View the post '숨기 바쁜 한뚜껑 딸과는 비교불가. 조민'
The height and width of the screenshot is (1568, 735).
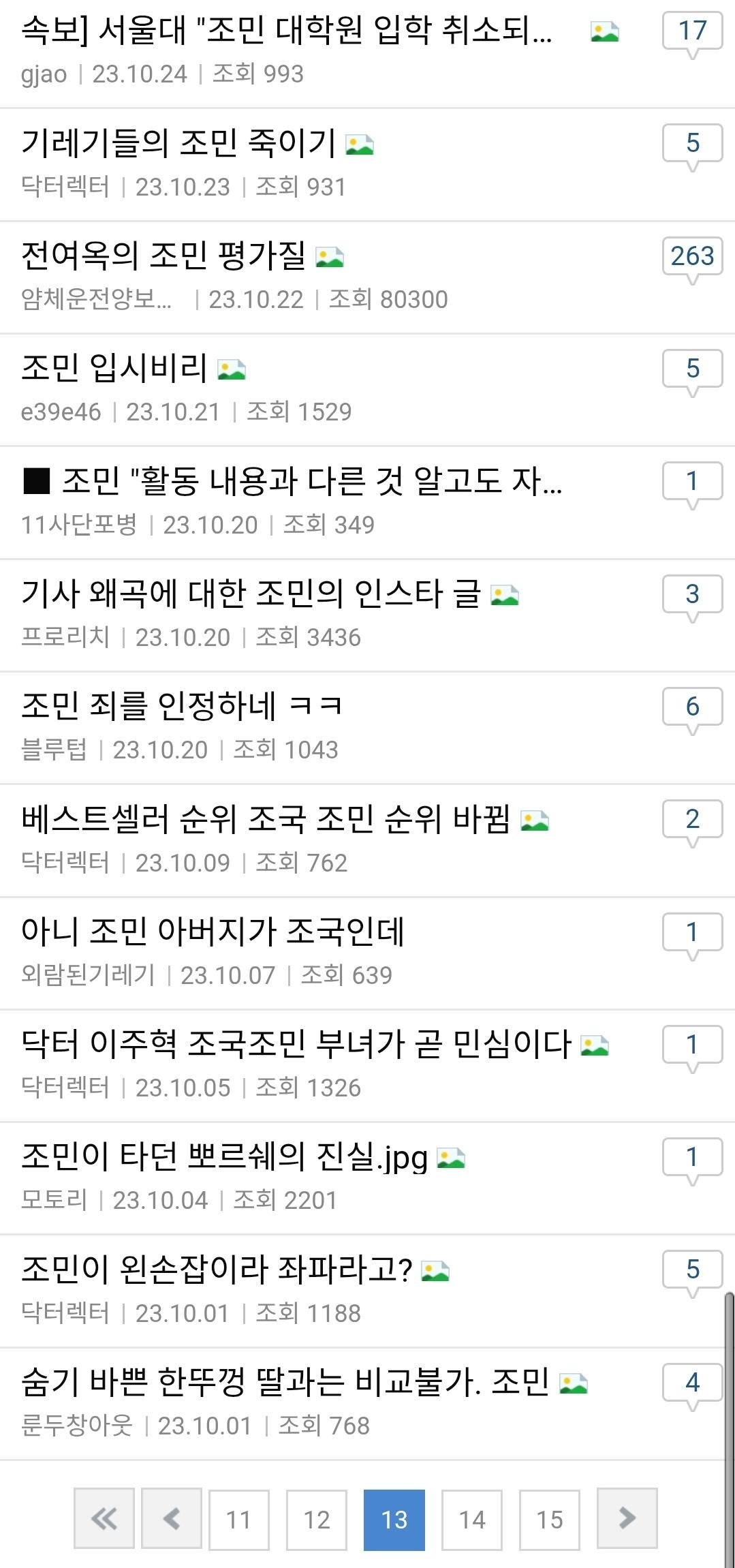pyautogui.click(x=285, y=1381)
